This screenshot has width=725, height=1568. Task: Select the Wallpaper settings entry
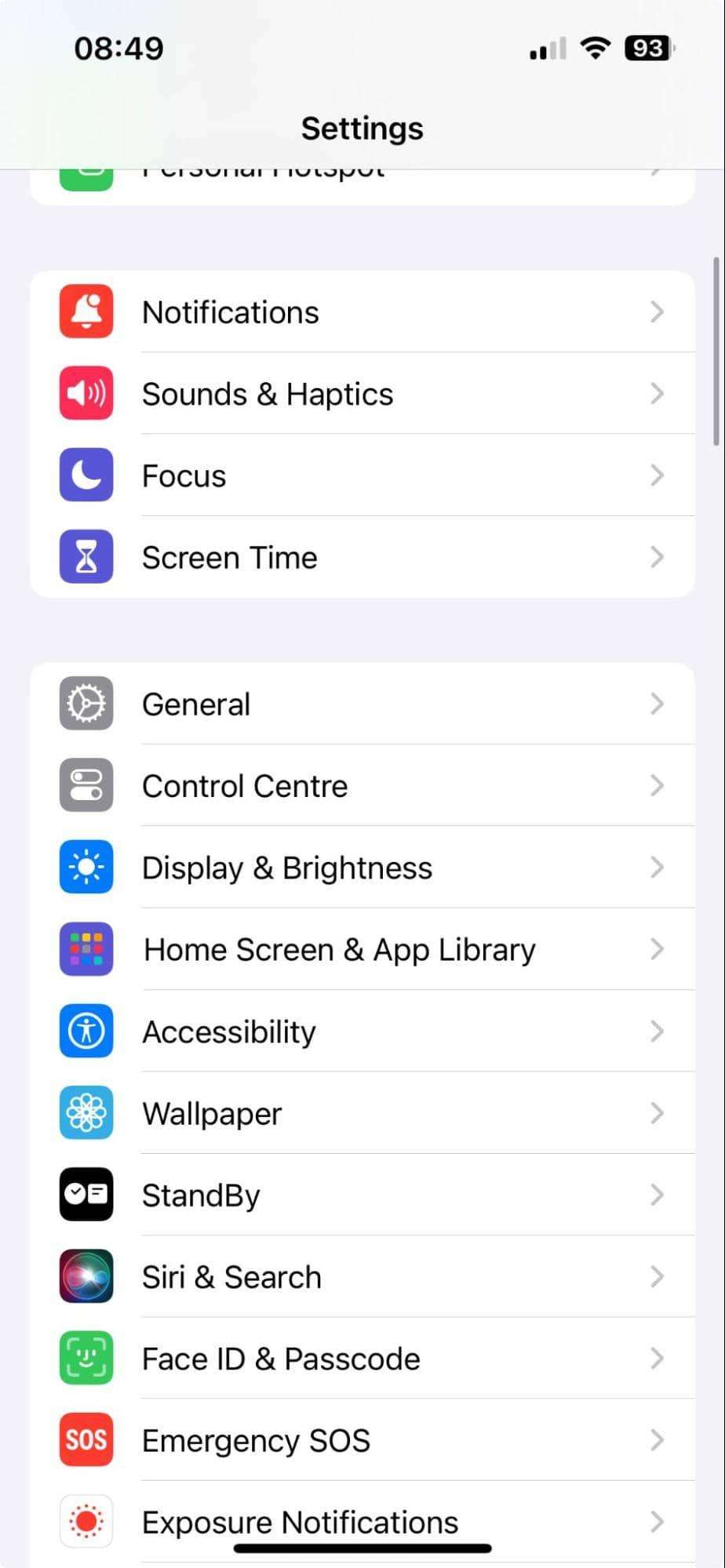361,1113
